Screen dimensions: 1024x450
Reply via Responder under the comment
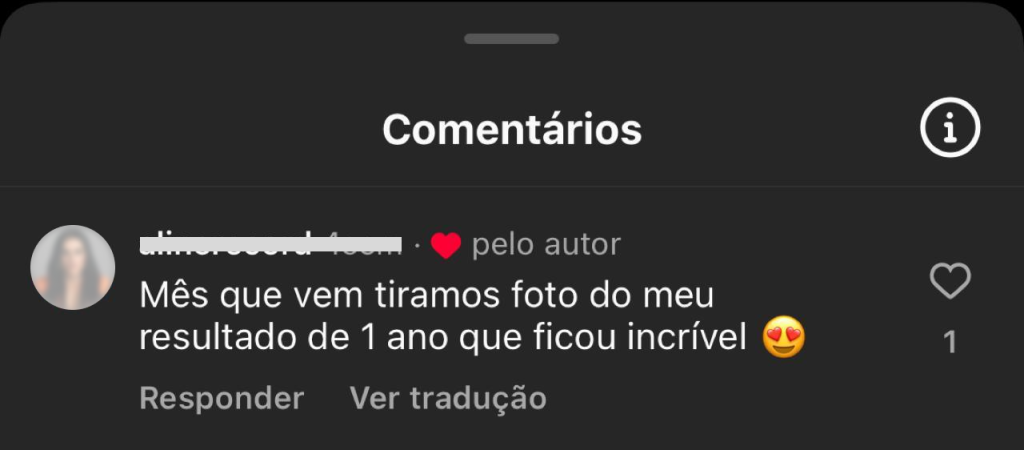pos(221,398)
